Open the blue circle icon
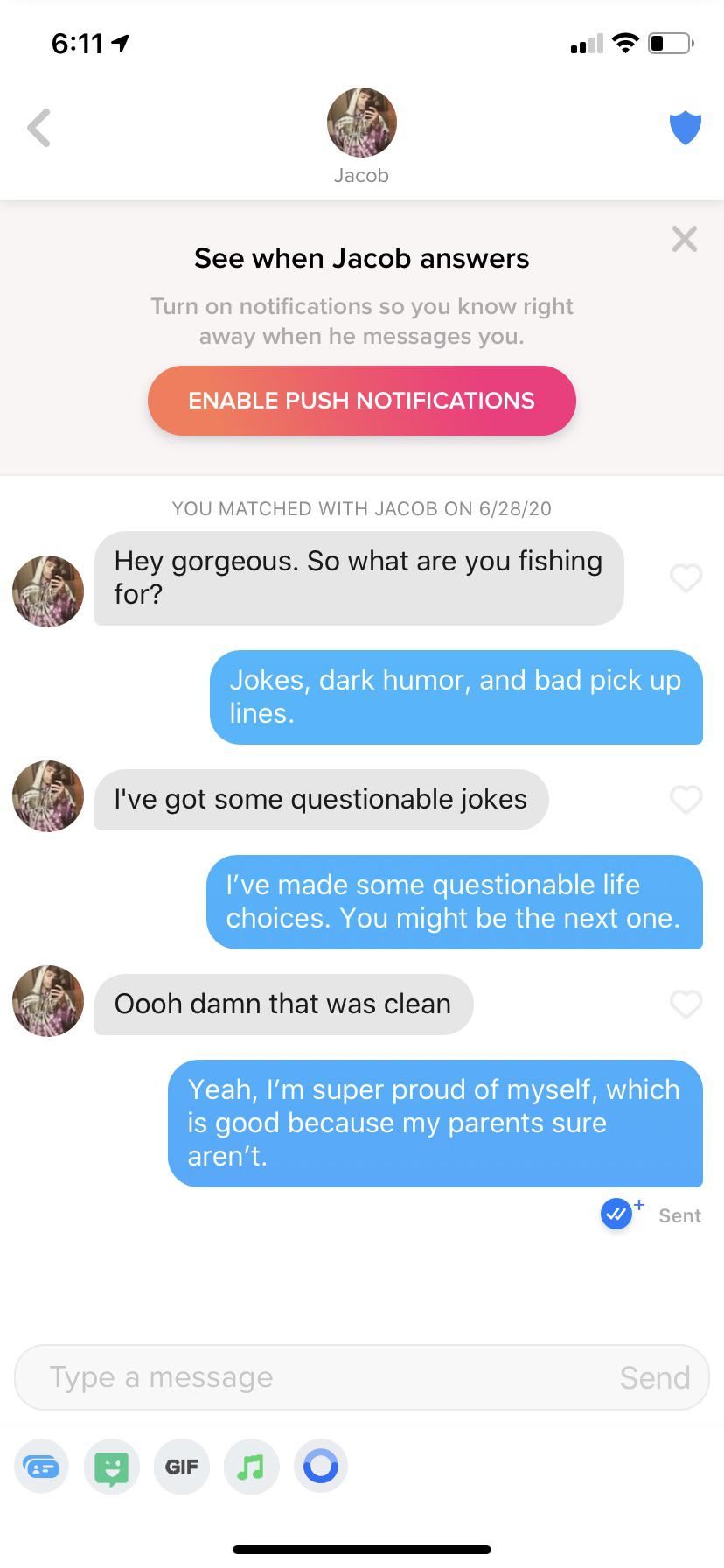Image resolution: width=724 pixels, height=1568 pixels. click(x=321, y=1466)
